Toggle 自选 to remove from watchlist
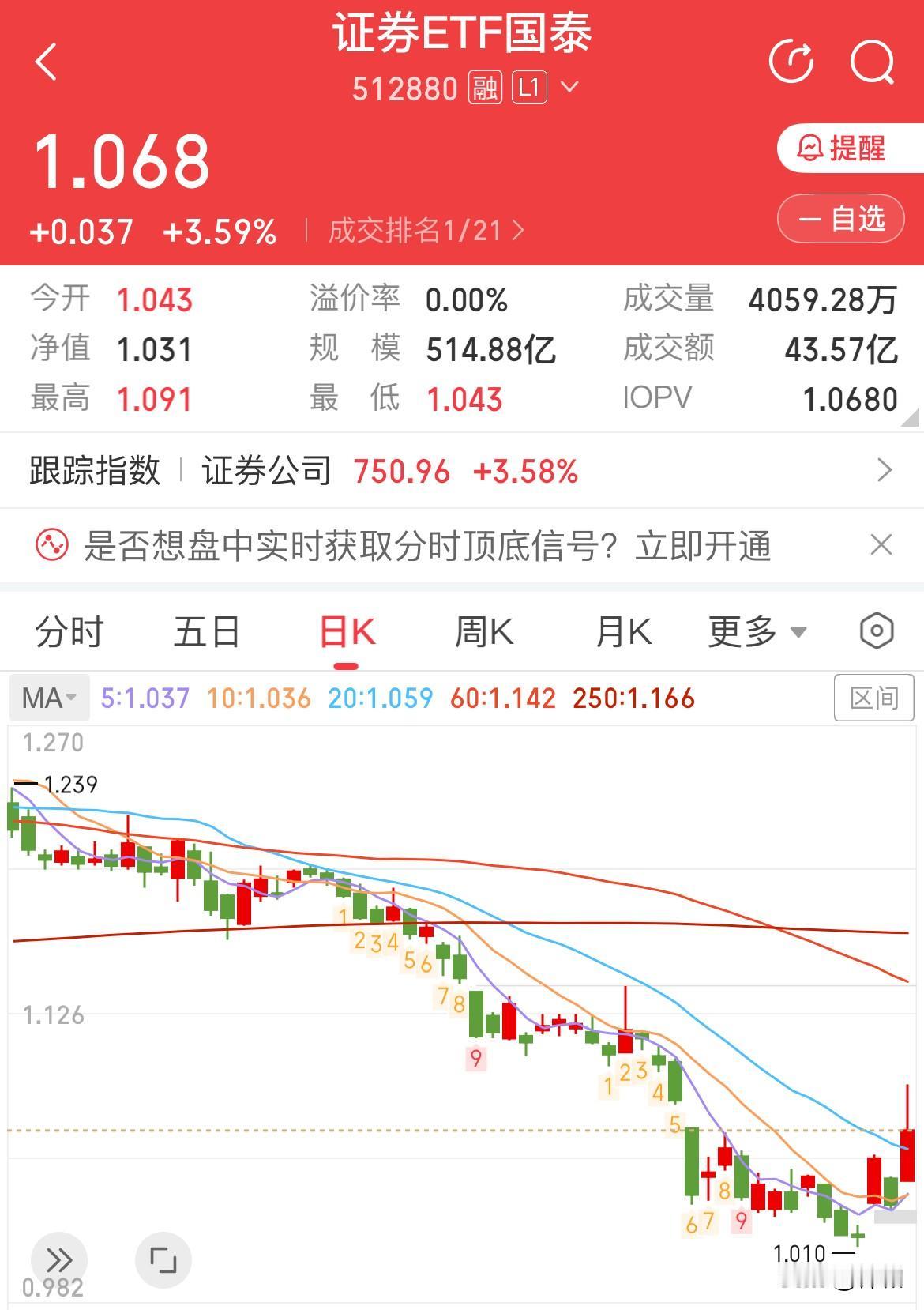Screen dimensions: 924x1310 click(839, 218)
